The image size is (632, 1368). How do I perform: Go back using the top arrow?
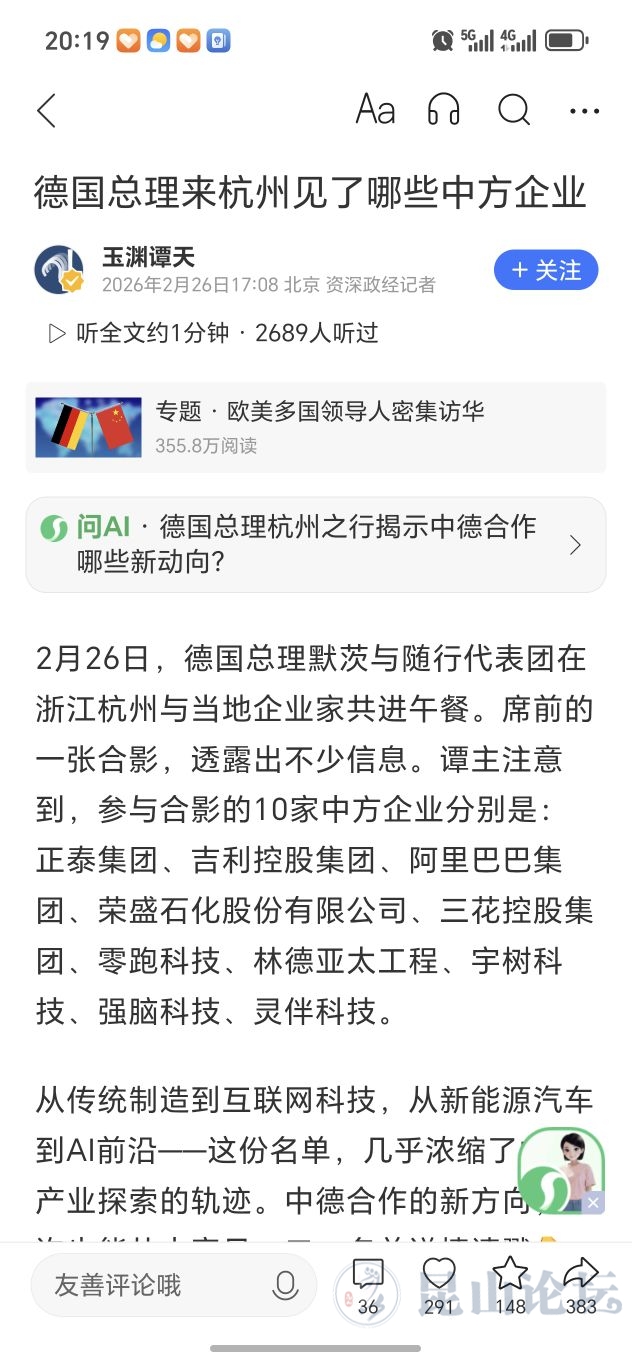46,110
